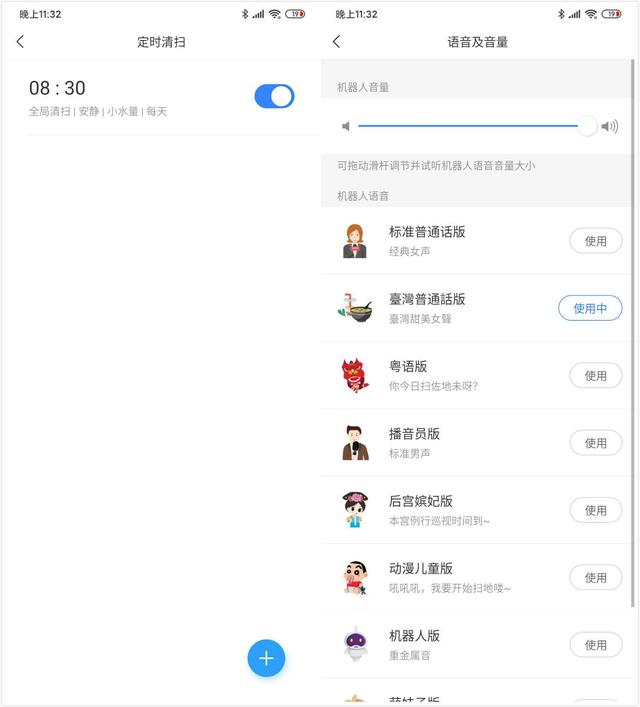Enable the 机器人版 voice
640x707 pixels.
click(x=595, y=645)
